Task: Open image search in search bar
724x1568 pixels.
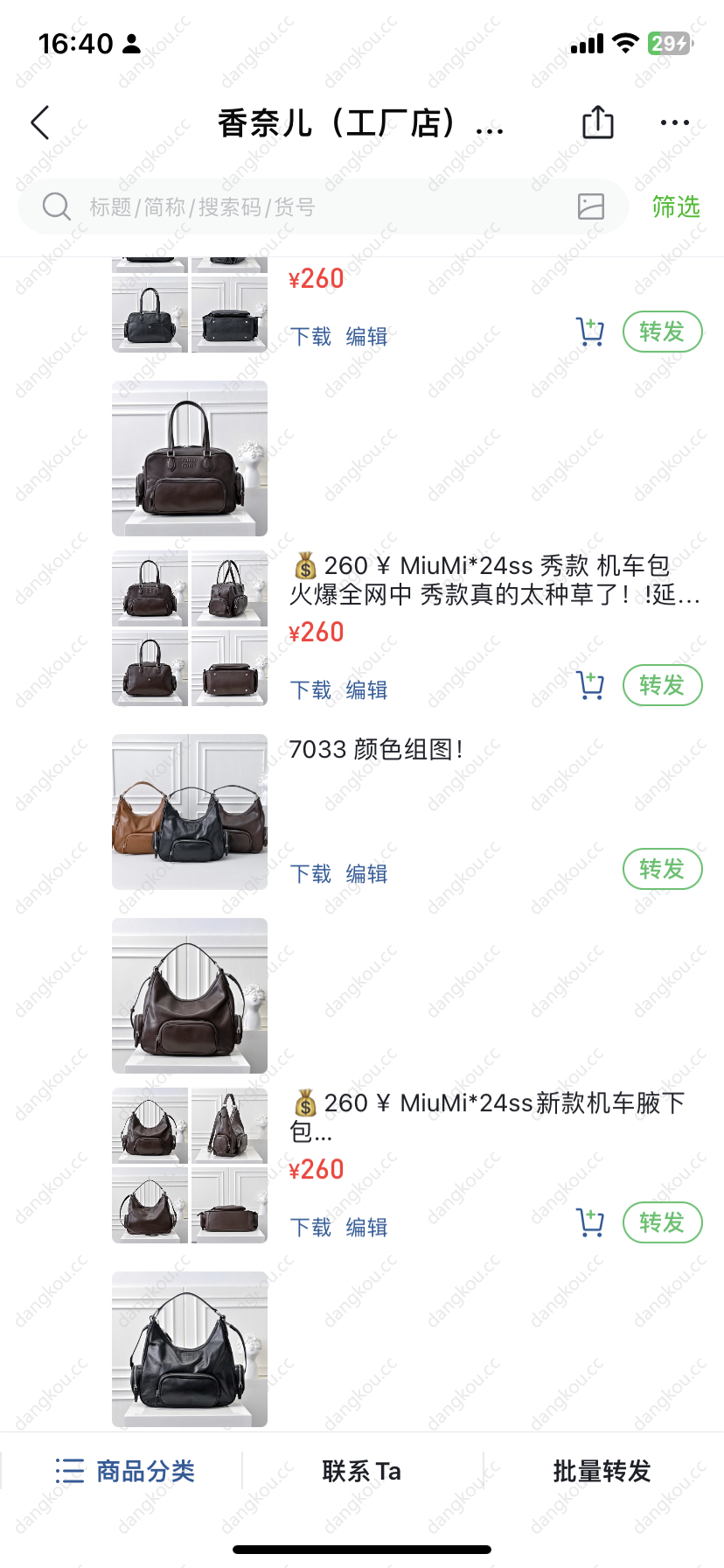Action: (x=591, y=206)
